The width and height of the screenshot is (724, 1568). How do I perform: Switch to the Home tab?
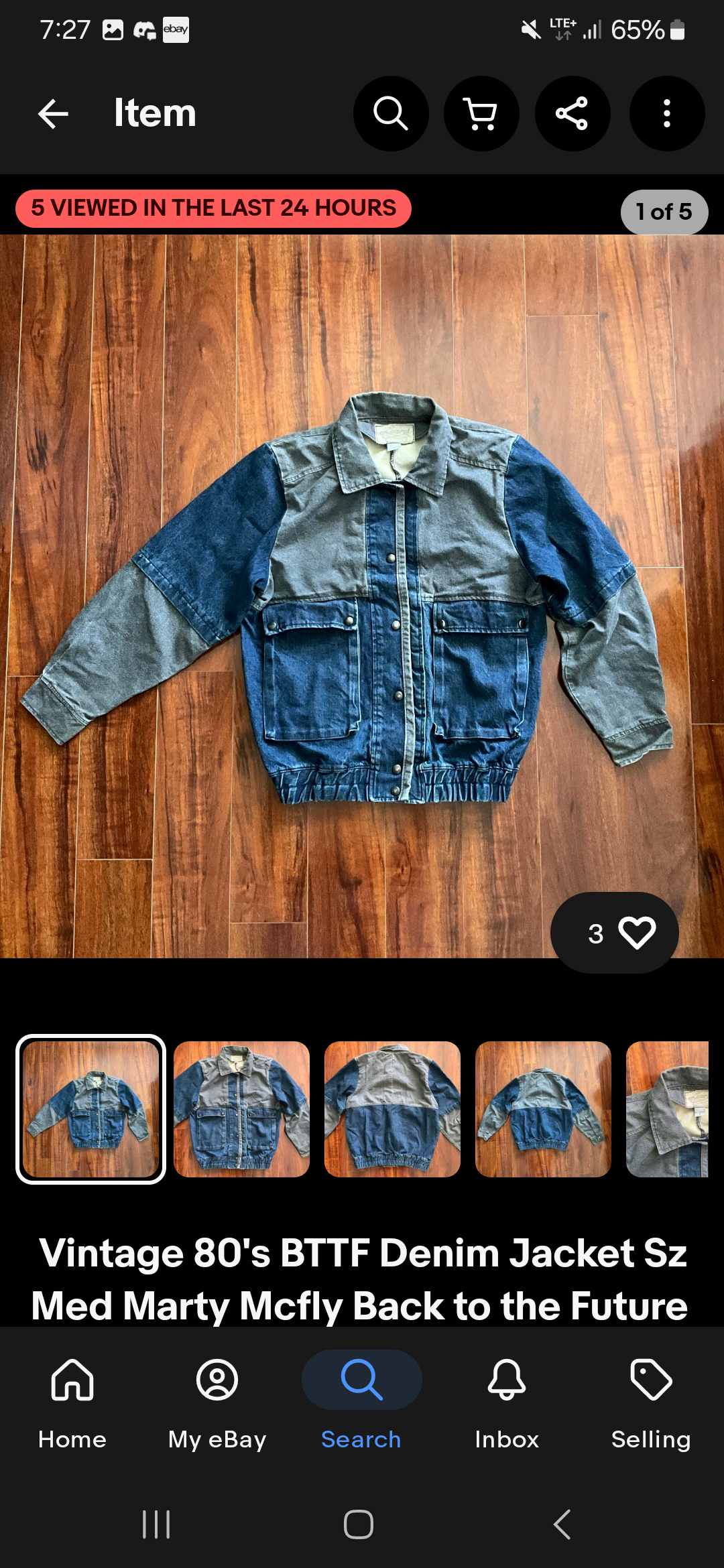72,1403
